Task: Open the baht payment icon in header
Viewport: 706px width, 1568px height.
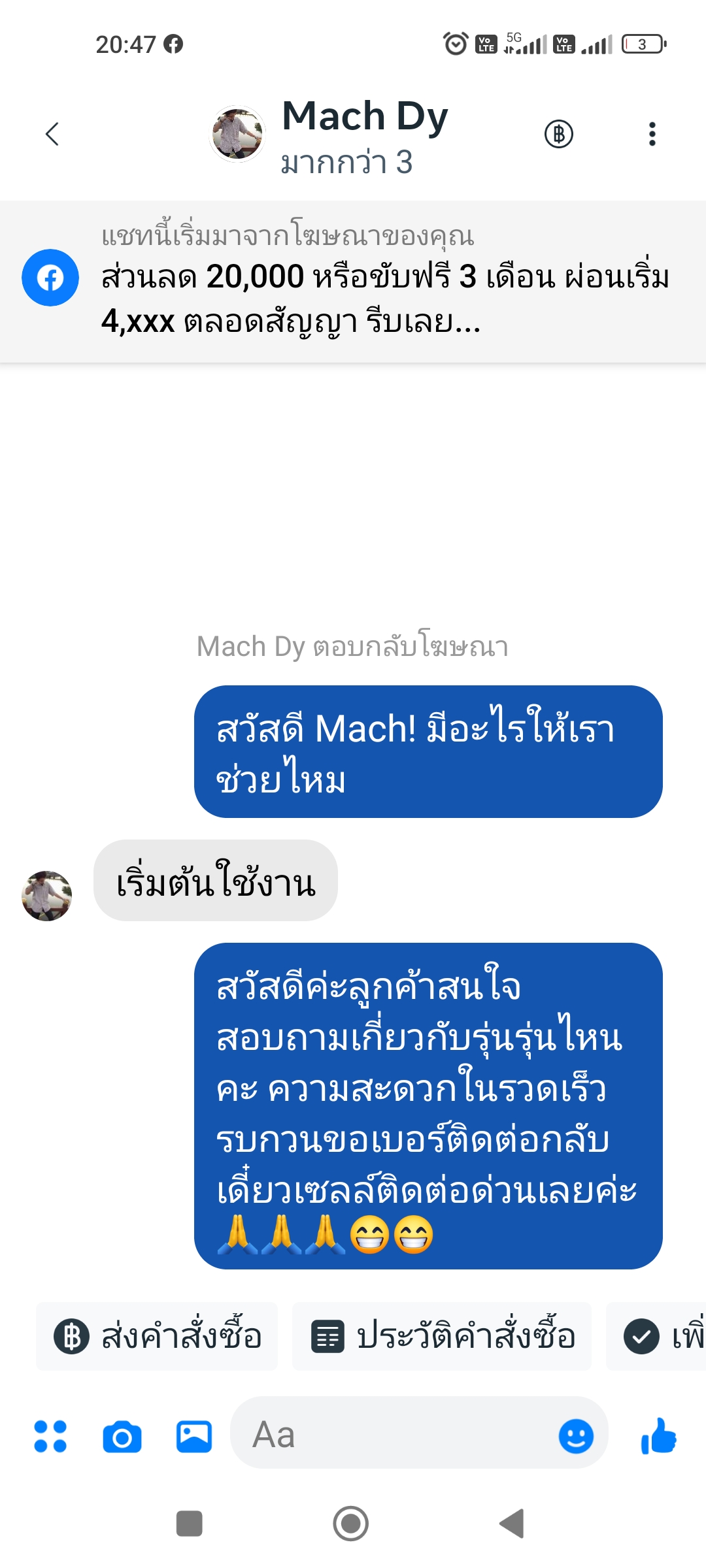Action: pos(559,134)
